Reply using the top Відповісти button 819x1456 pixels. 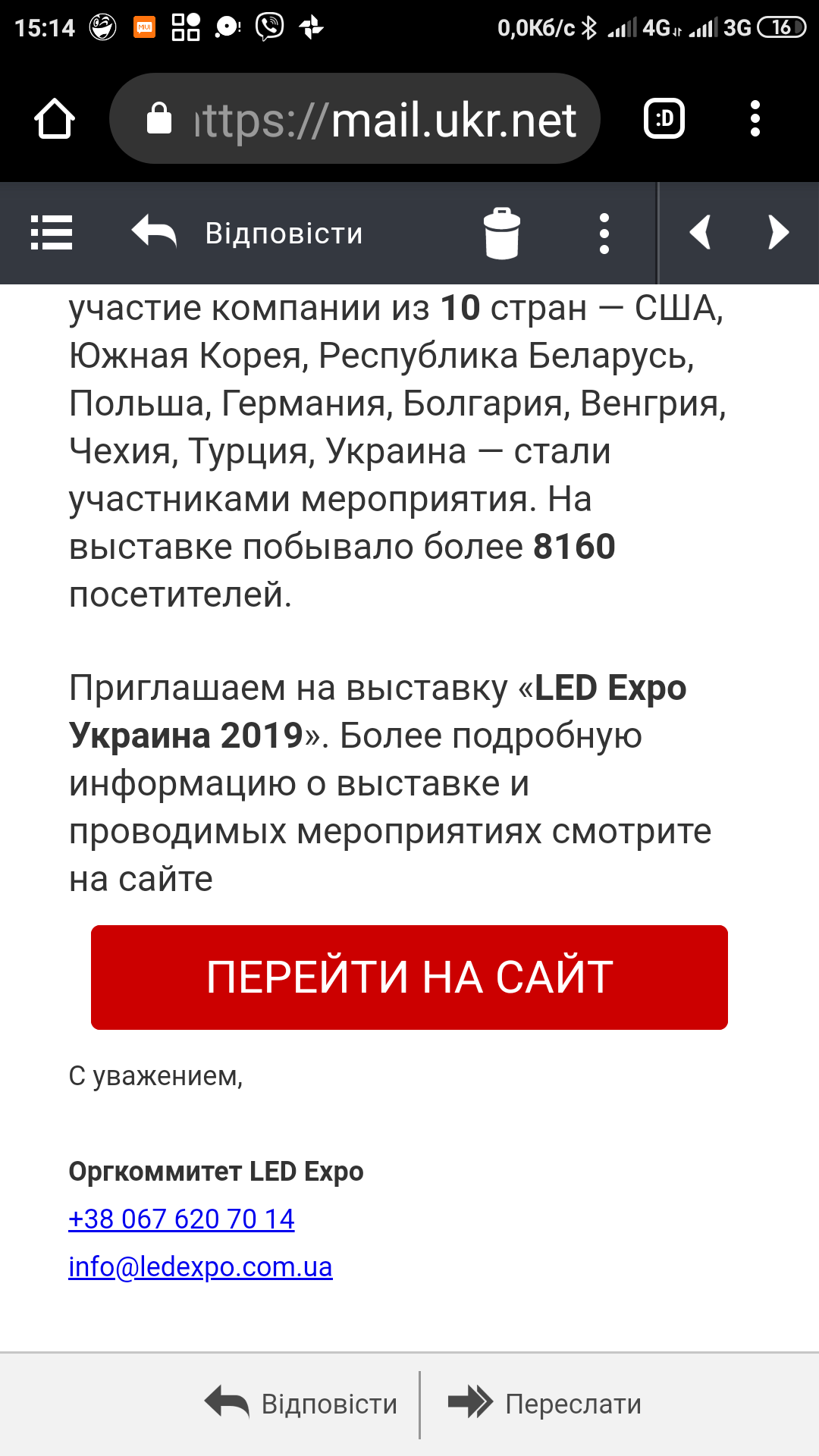[x=247, y=233]
